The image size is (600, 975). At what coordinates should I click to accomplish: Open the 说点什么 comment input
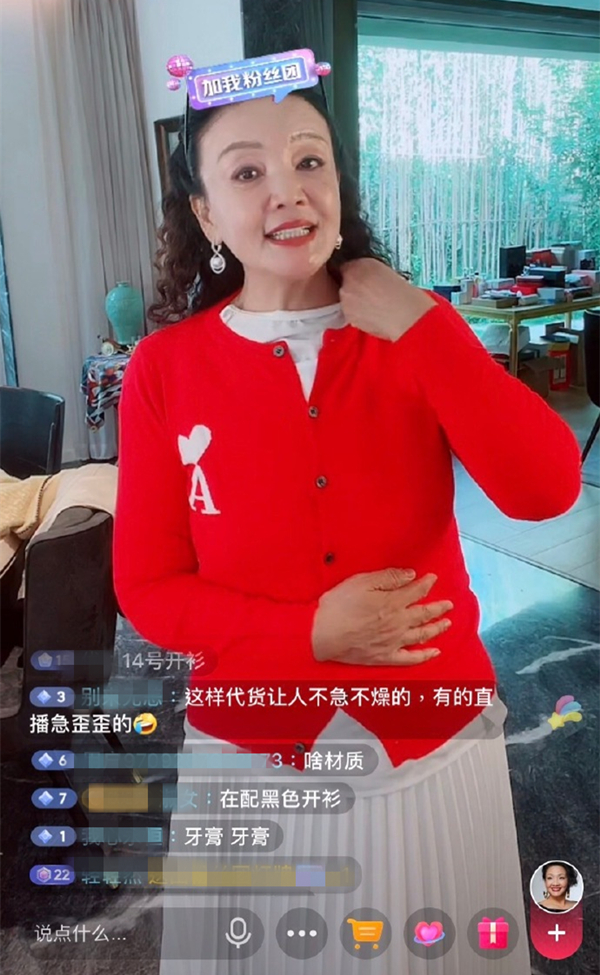(80, 934)
